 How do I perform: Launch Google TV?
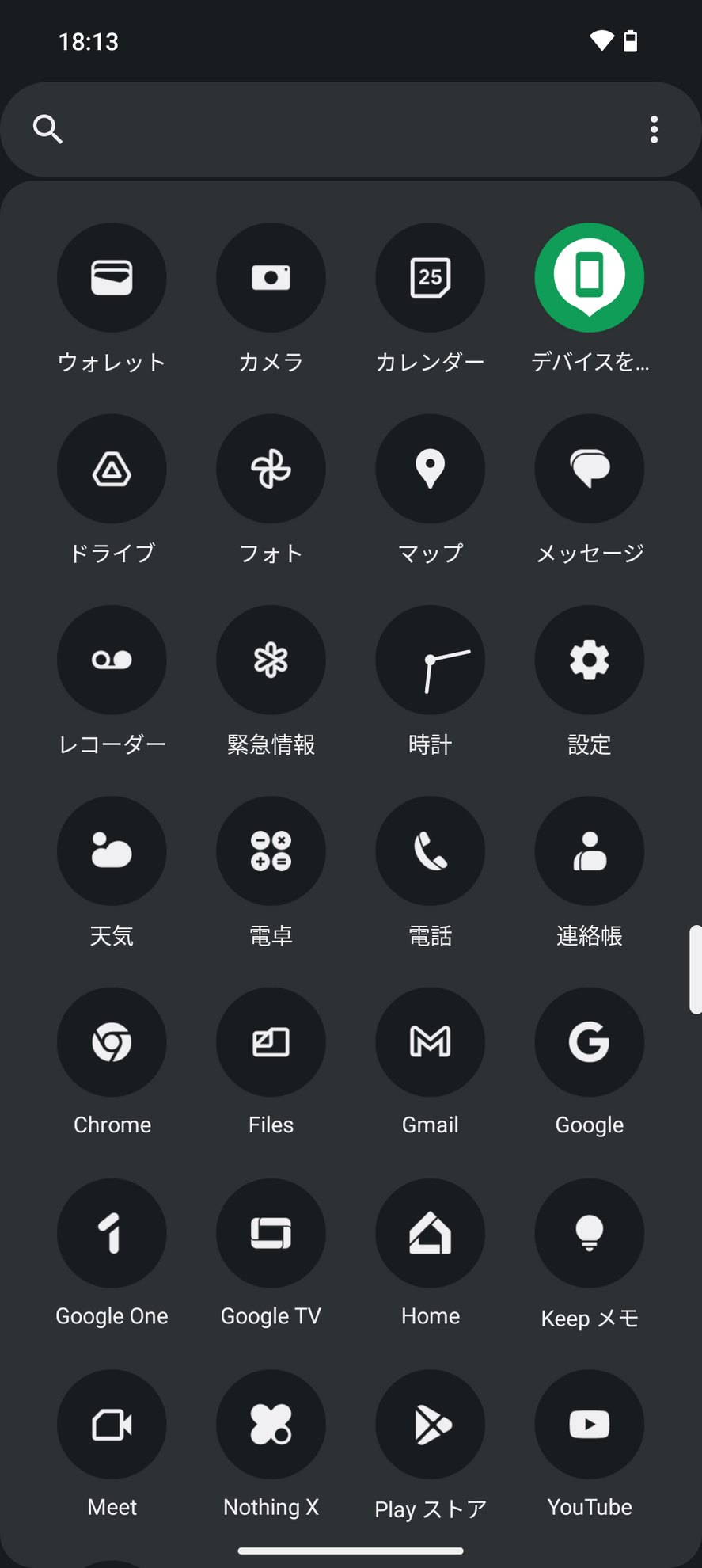point(271,1233)
